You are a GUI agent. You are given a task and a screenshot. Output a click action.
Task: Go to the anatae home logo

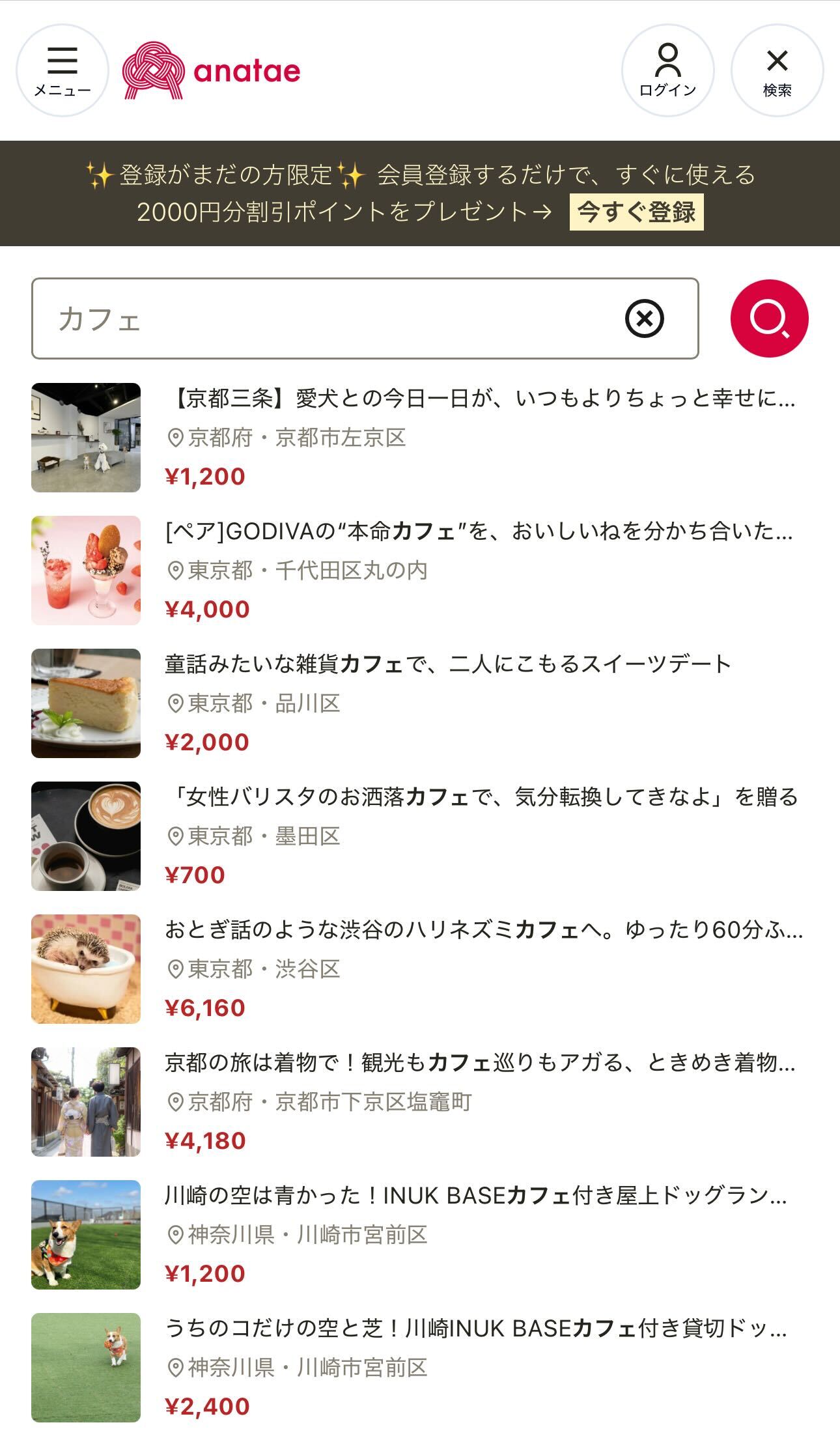pyautogui.click(x=212, y=71)
